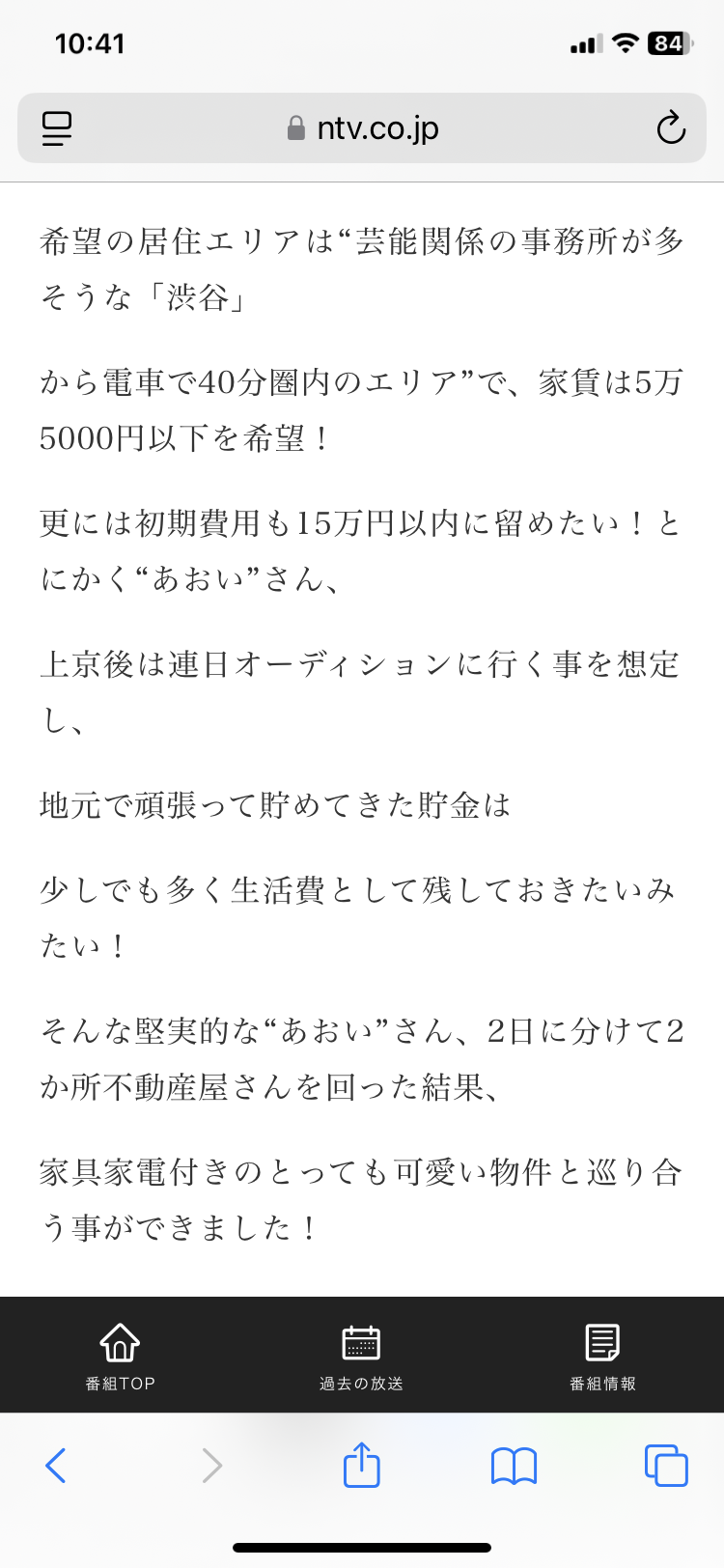This screenshot has height=1568, width=724.
Task: Tap the ntv.co.jp address field
Action: (x=362, y=128)
